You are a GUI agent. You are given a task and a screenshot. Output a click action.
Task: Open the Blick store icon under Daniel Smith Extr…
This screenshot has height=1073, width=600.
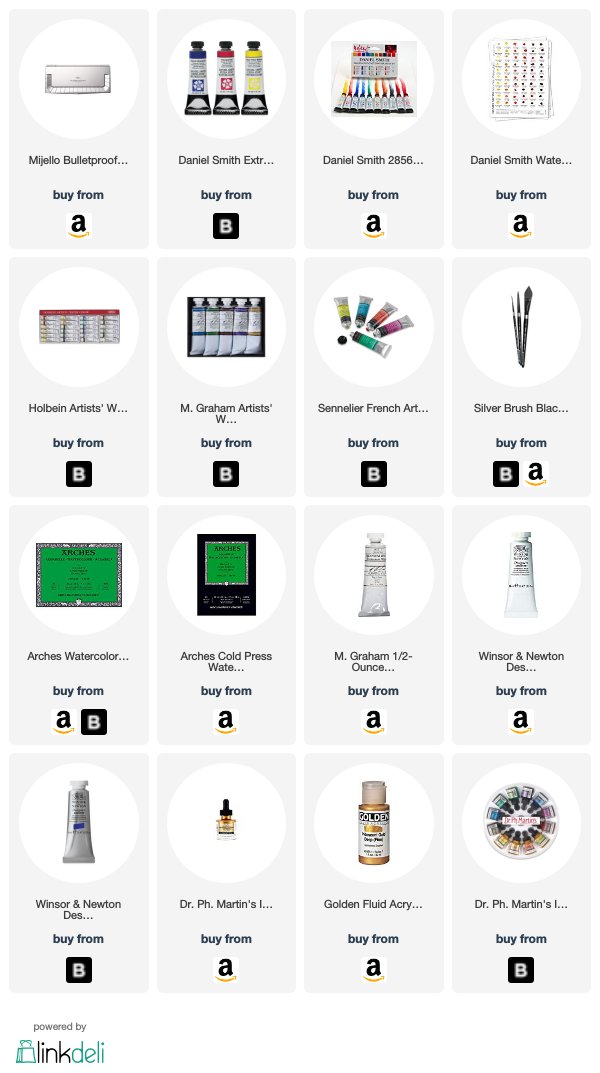point(226,226)
